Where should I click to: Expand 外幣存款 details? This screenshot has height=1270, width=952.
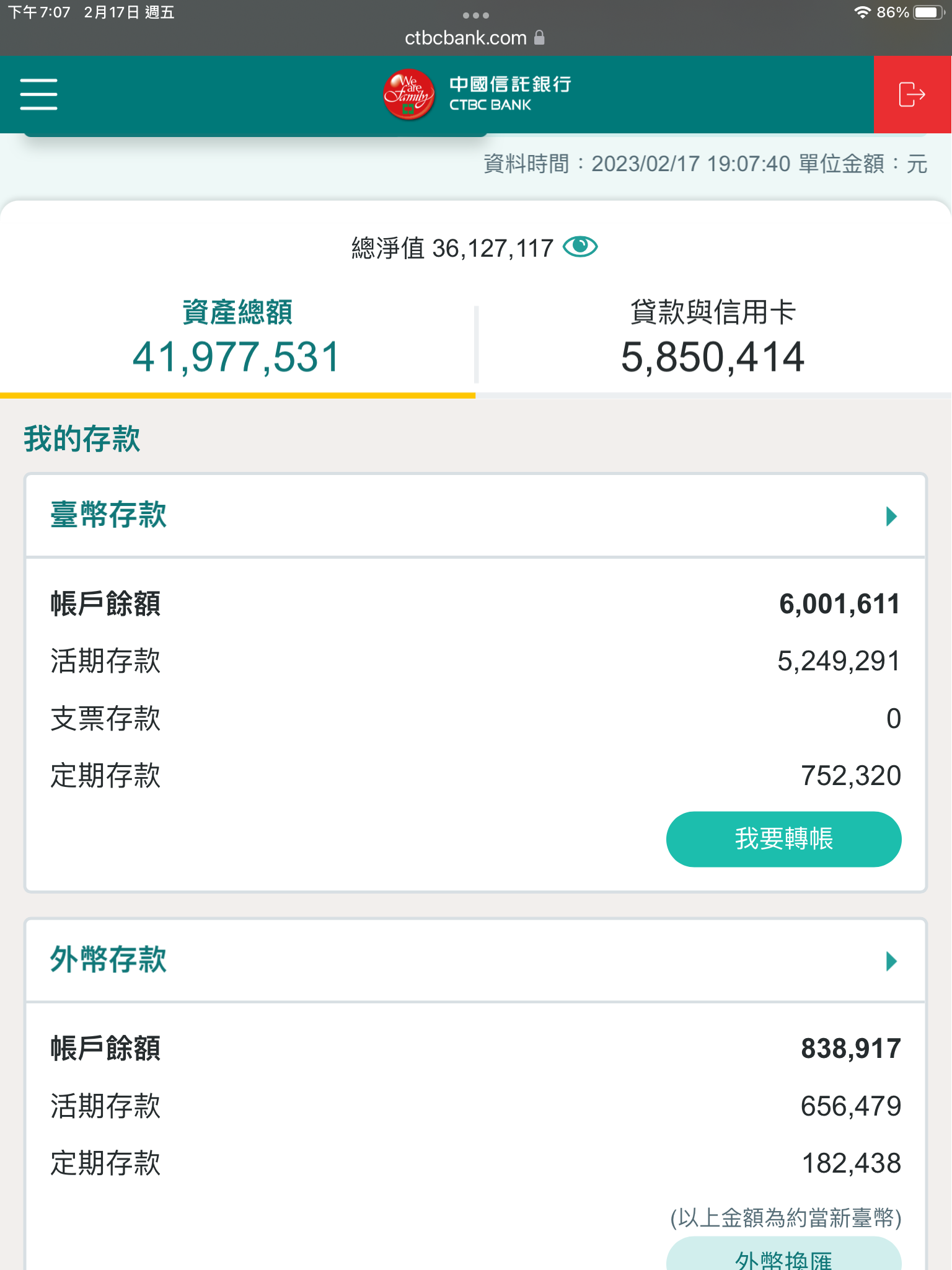891,961
